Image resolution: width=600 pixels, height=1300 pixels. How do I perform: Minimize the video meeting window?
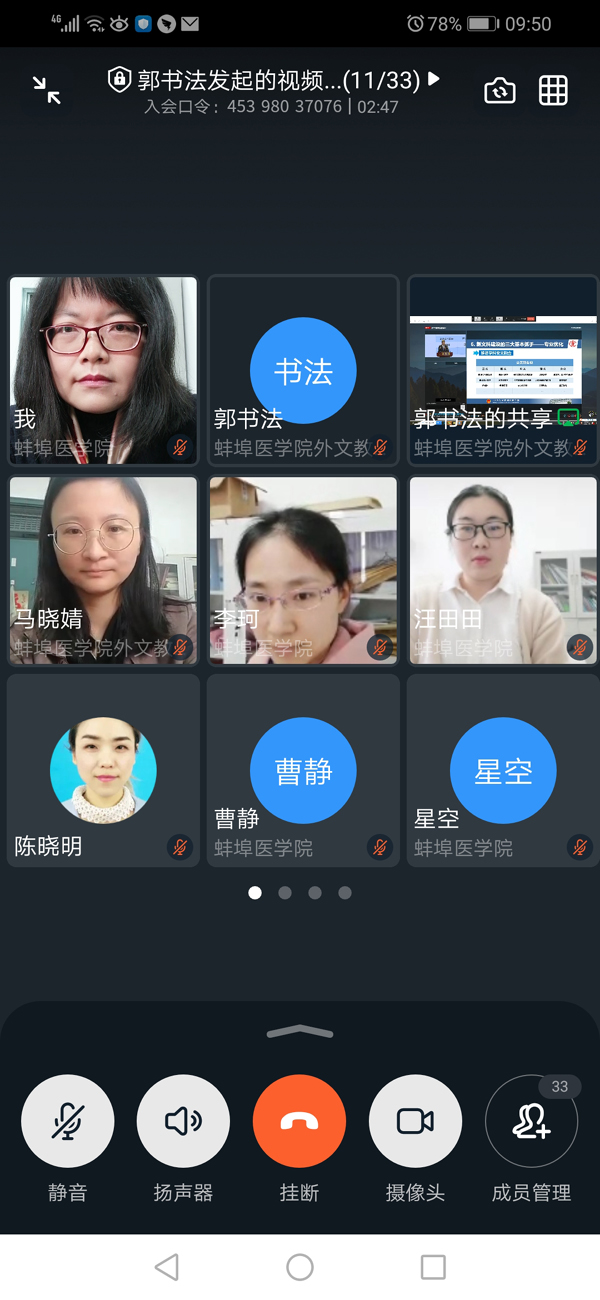click(x=46, y=90)
